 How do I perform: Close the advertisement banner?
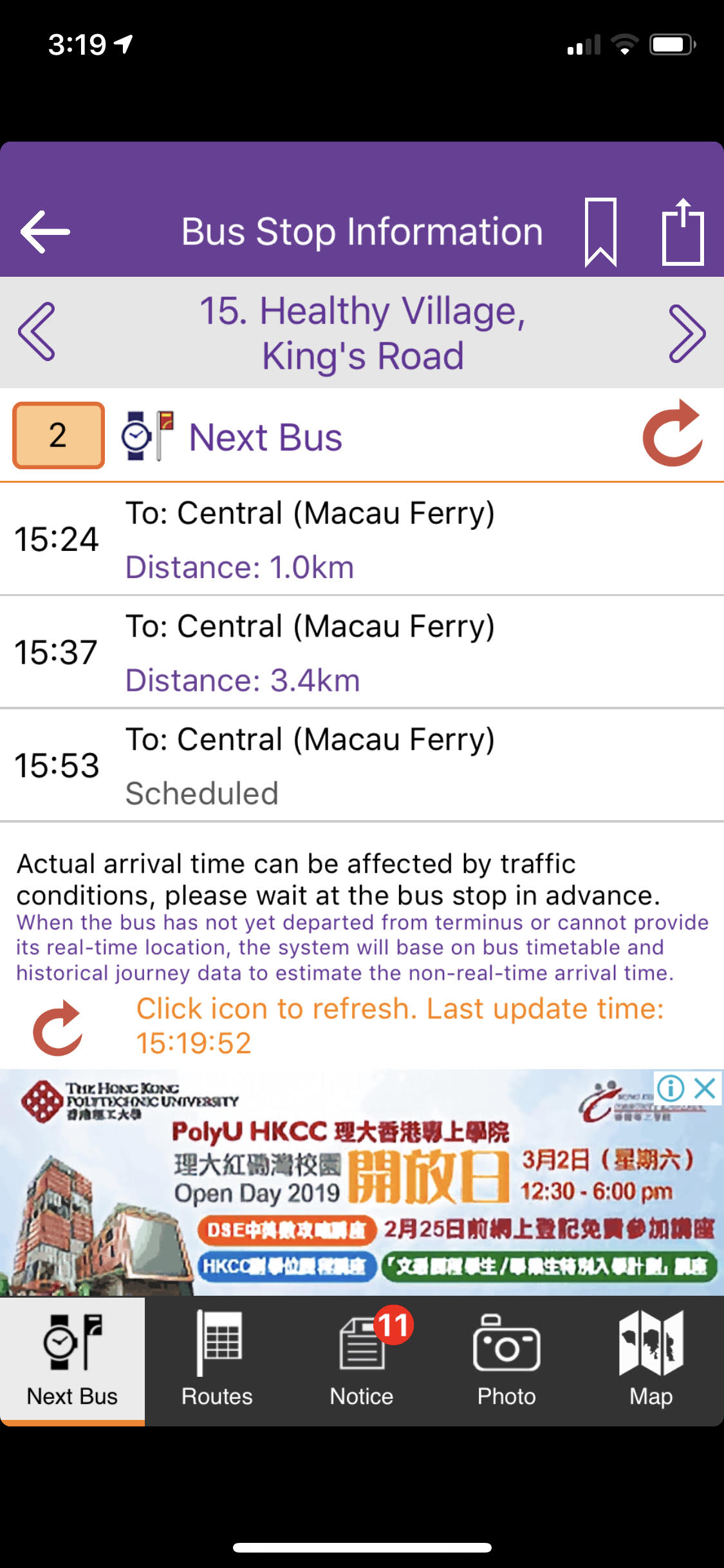click(705, 1088)
